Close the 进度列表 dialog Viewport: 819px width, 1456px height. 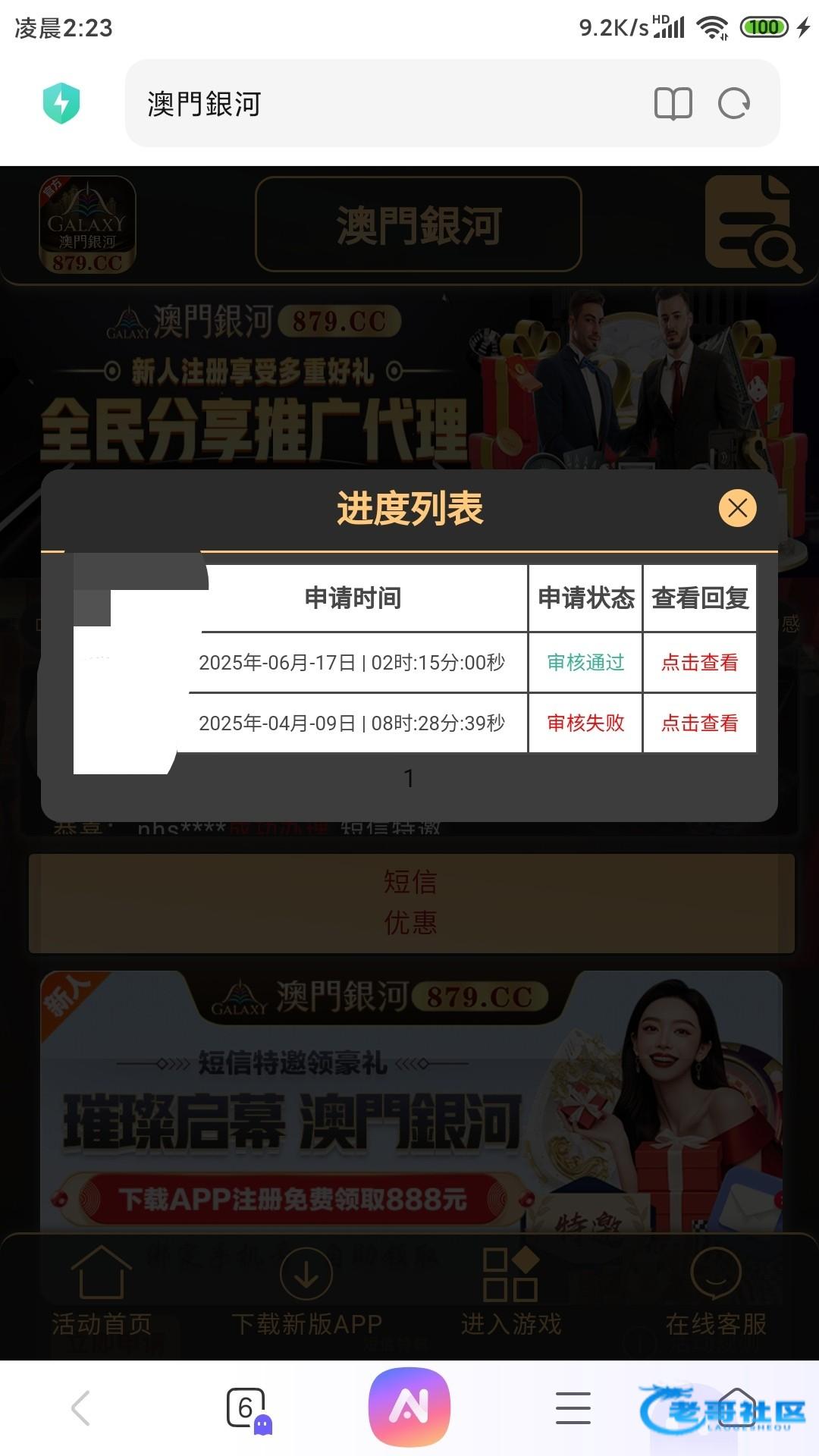(x=737, y=508)
